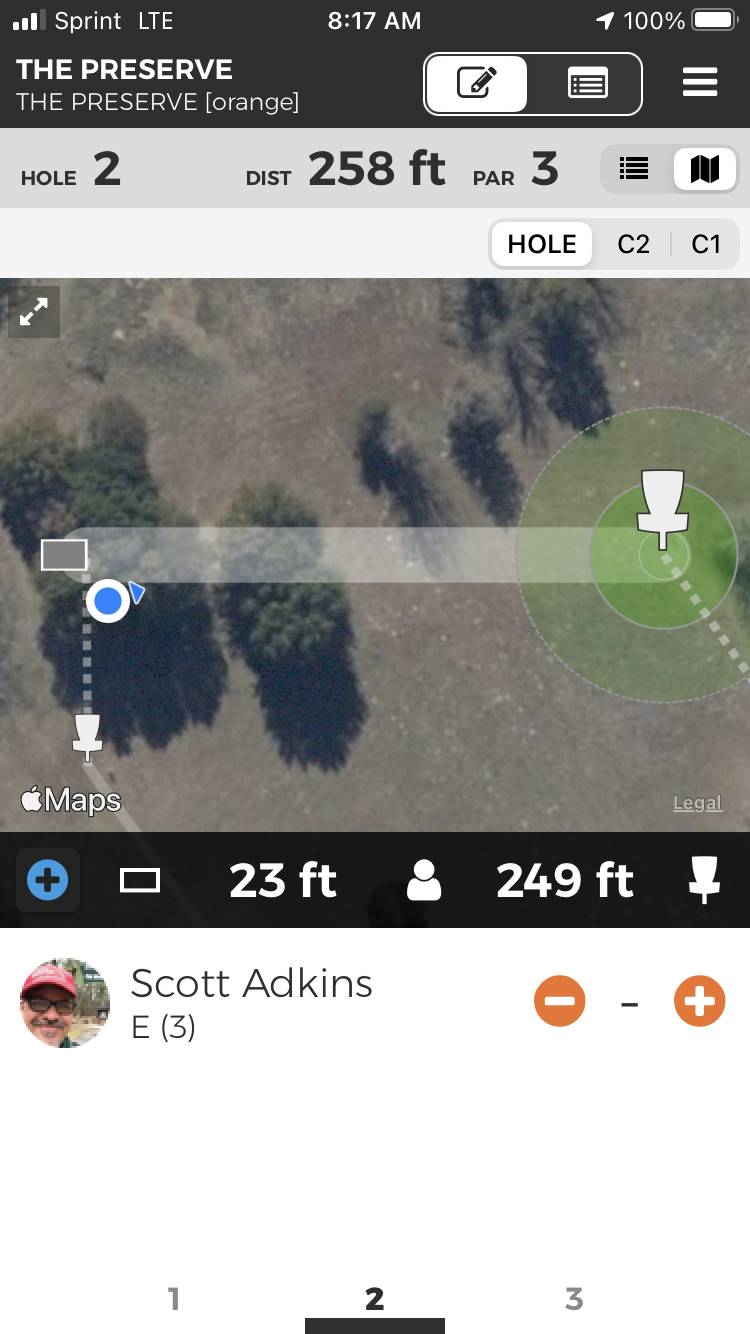Viewport: 750px width, 1334px height.
Task: Switch map zoom to C1
Action: click(706, 245)
